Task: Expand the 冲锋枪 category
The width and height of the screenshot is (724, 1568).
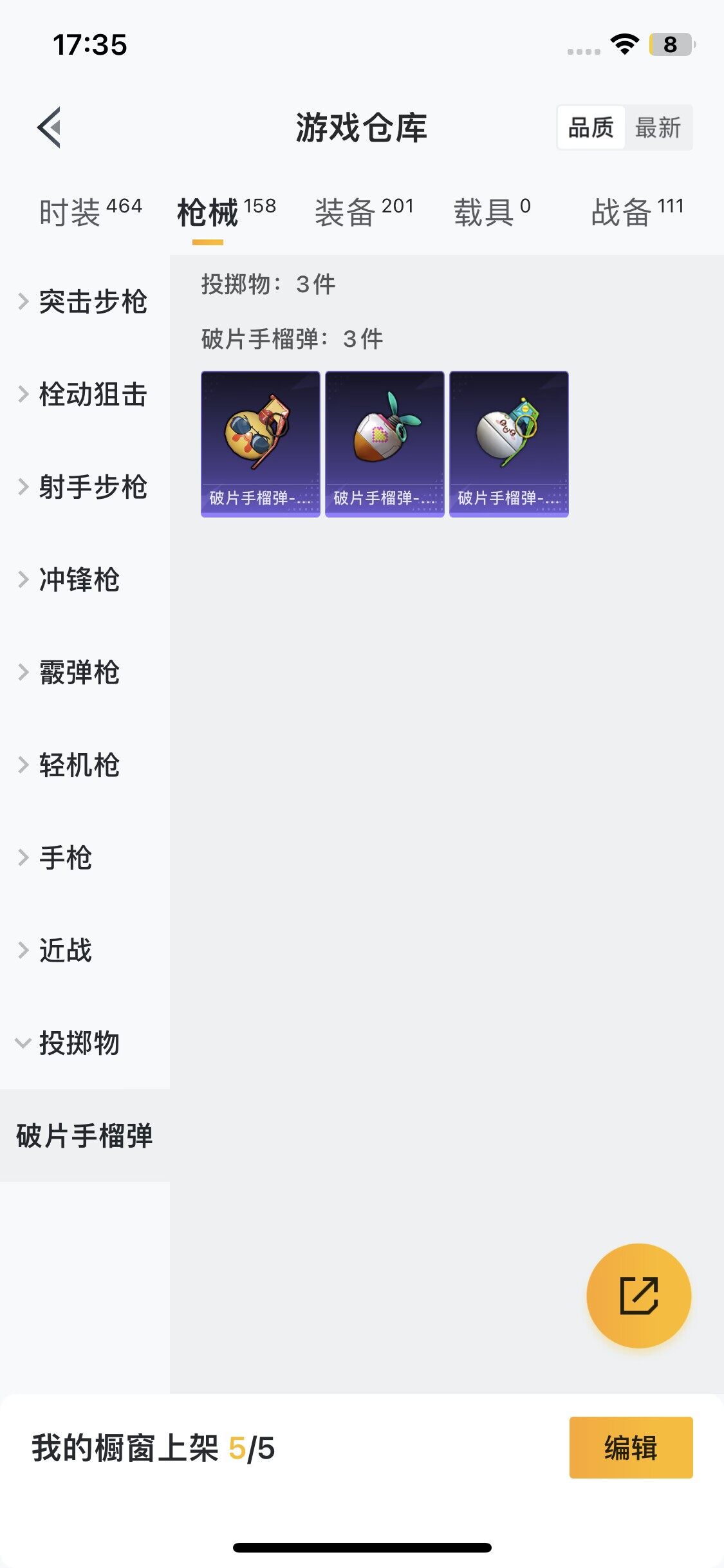Action: [x=71, y=580]
